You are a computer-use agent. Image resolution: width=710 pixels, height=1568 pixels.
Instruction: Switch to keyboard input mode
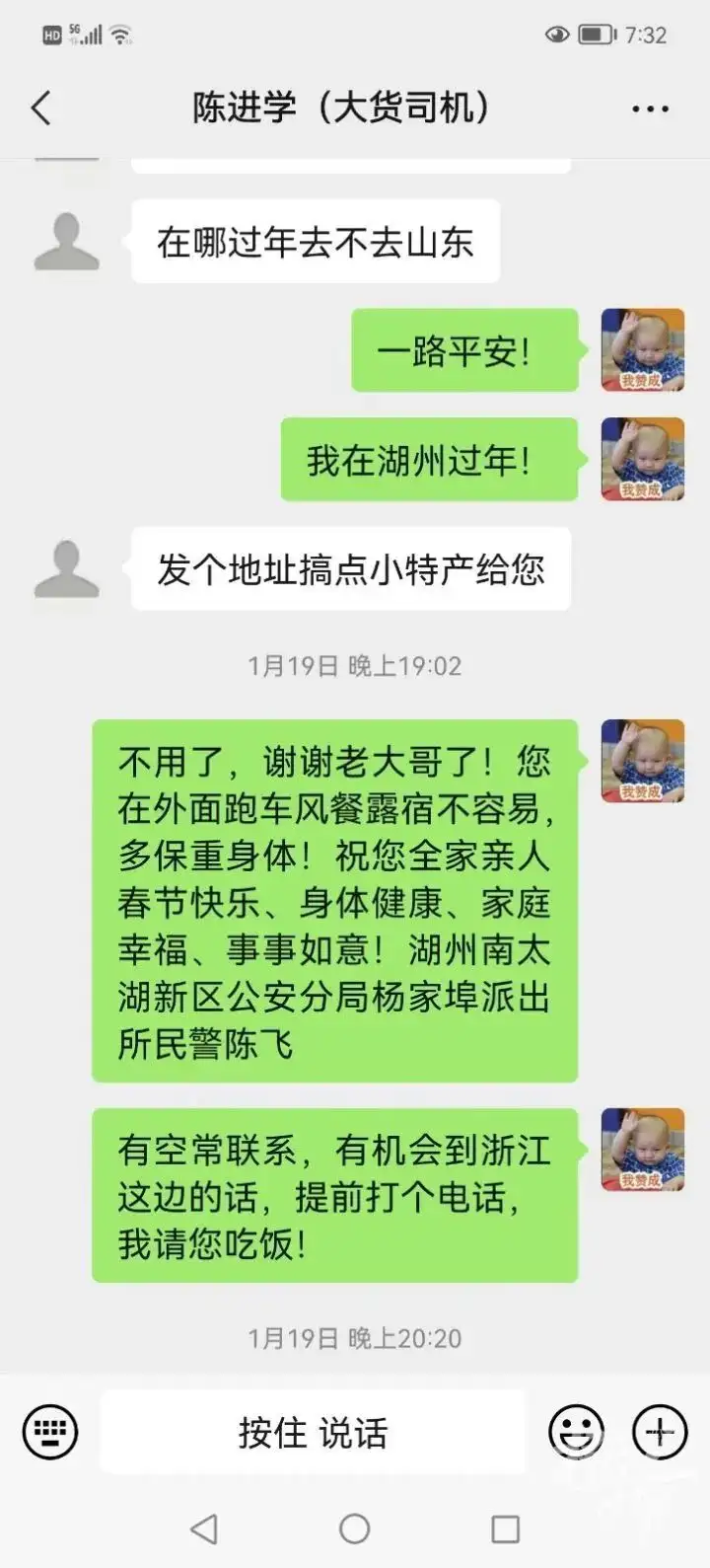pyautogui.click(x=49, y=1431)
